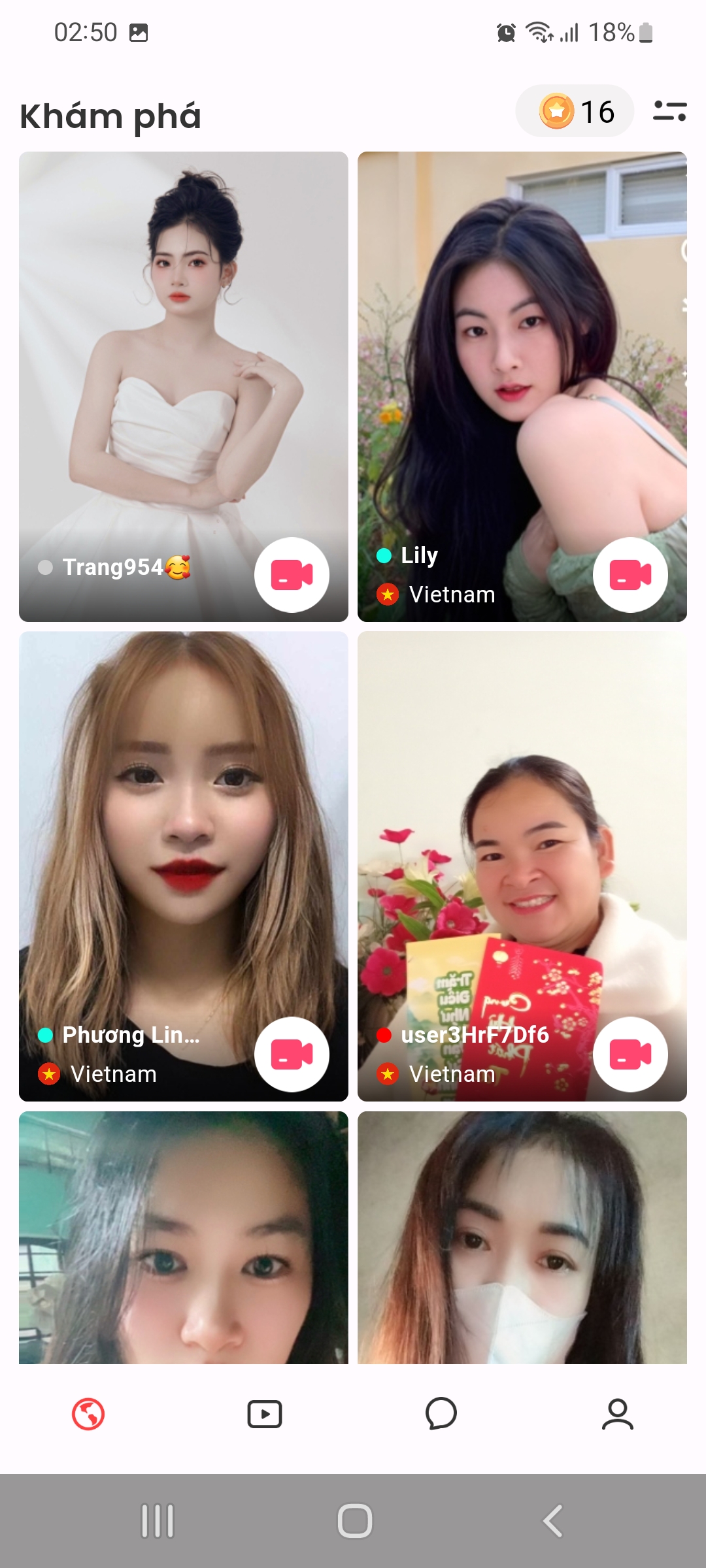Start video call with Trang954
The image size is (706, 1568).
(x=292, y=575)
